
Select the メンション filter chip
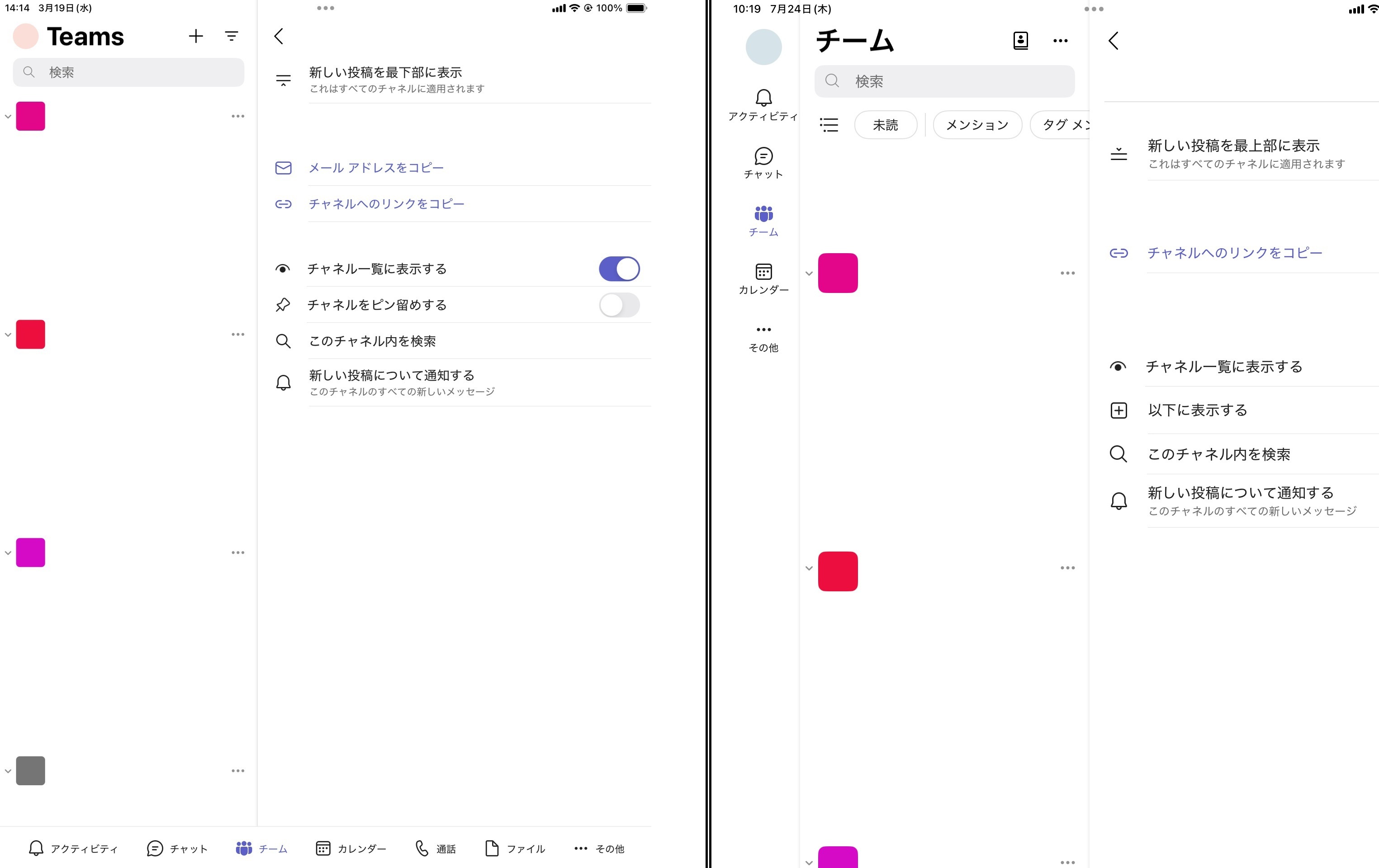(x=977, y=125)
